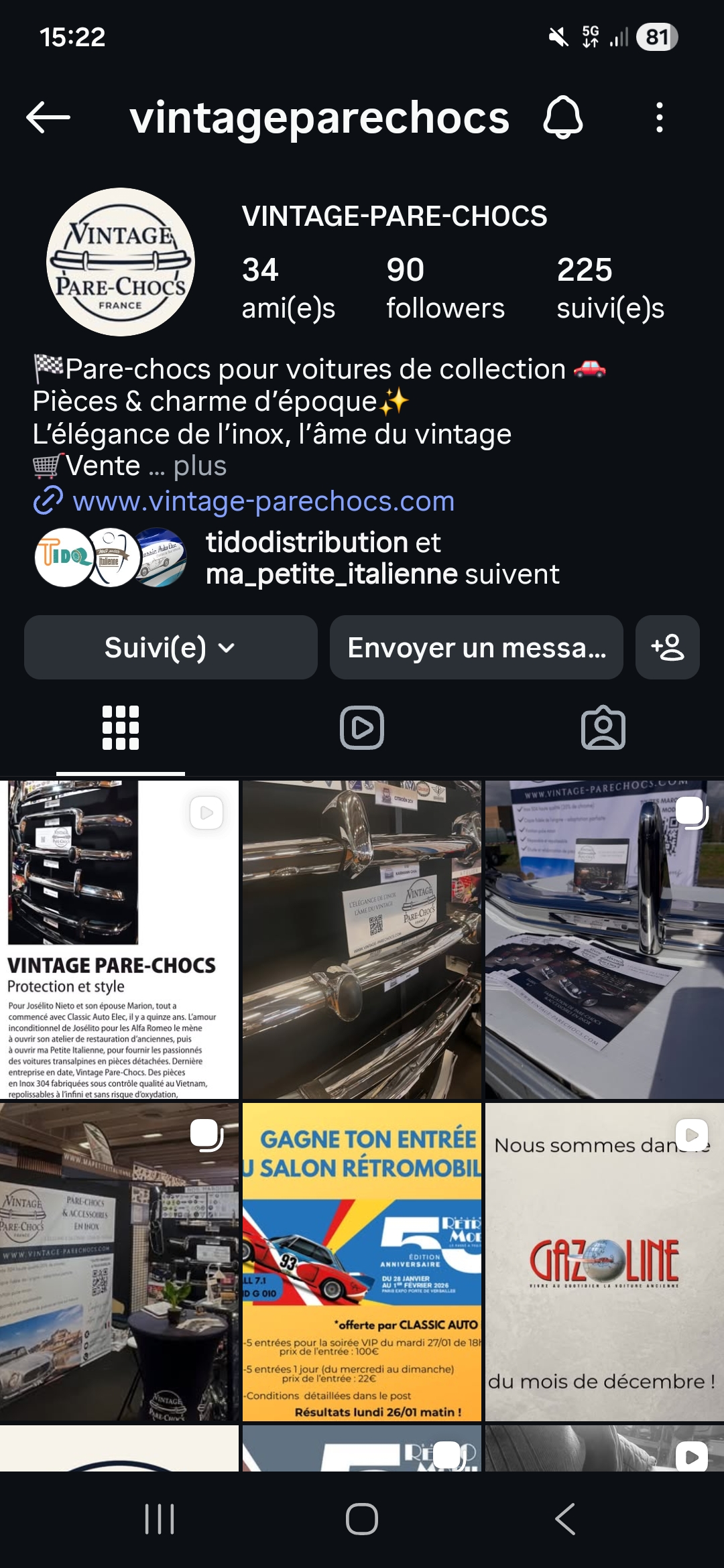Open the Gazoline magazine reel
The image size is (724, 1568).
[604, 1261]
